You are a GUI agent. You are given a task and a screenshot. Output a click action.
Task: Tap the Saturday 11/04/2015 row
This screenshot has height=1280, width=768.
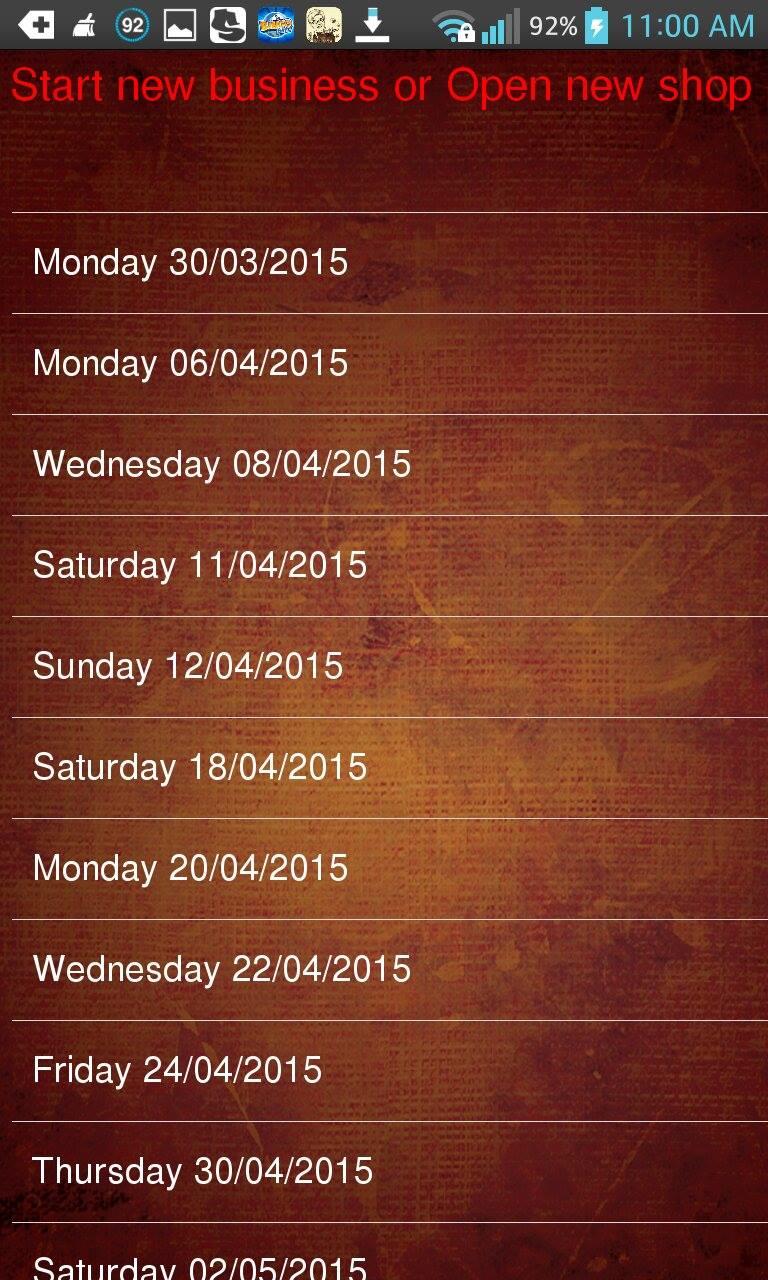coord(200,565)
